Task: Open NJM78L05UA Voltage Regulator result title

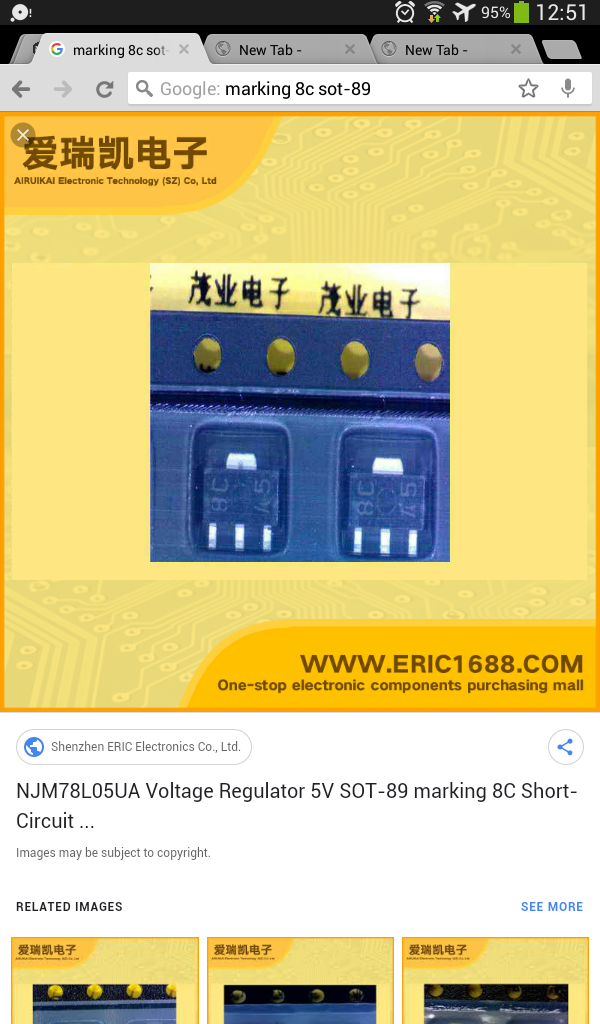Action: 296,805
